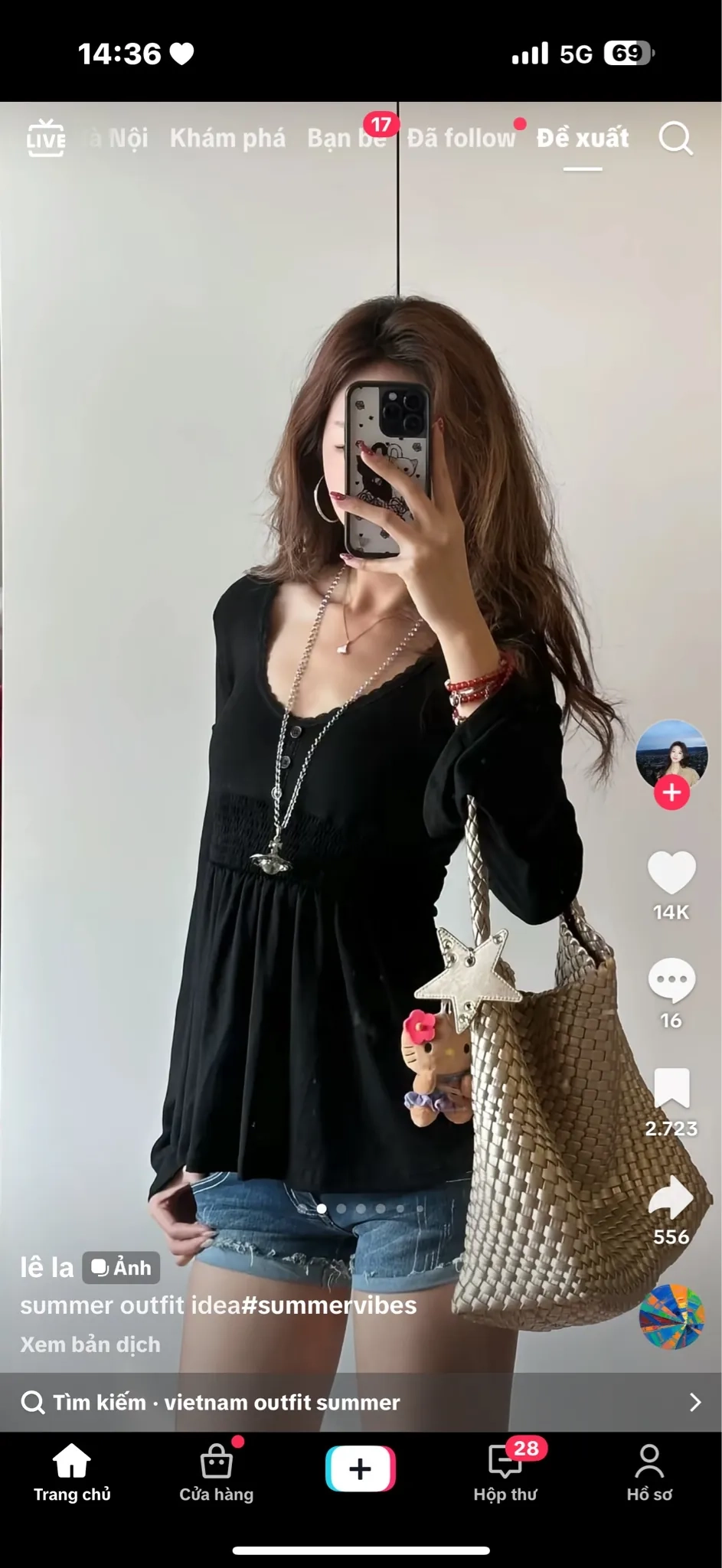Screen dimensions: 722x1568
Task: Open the spinning sound disc
Action: 671,1316
